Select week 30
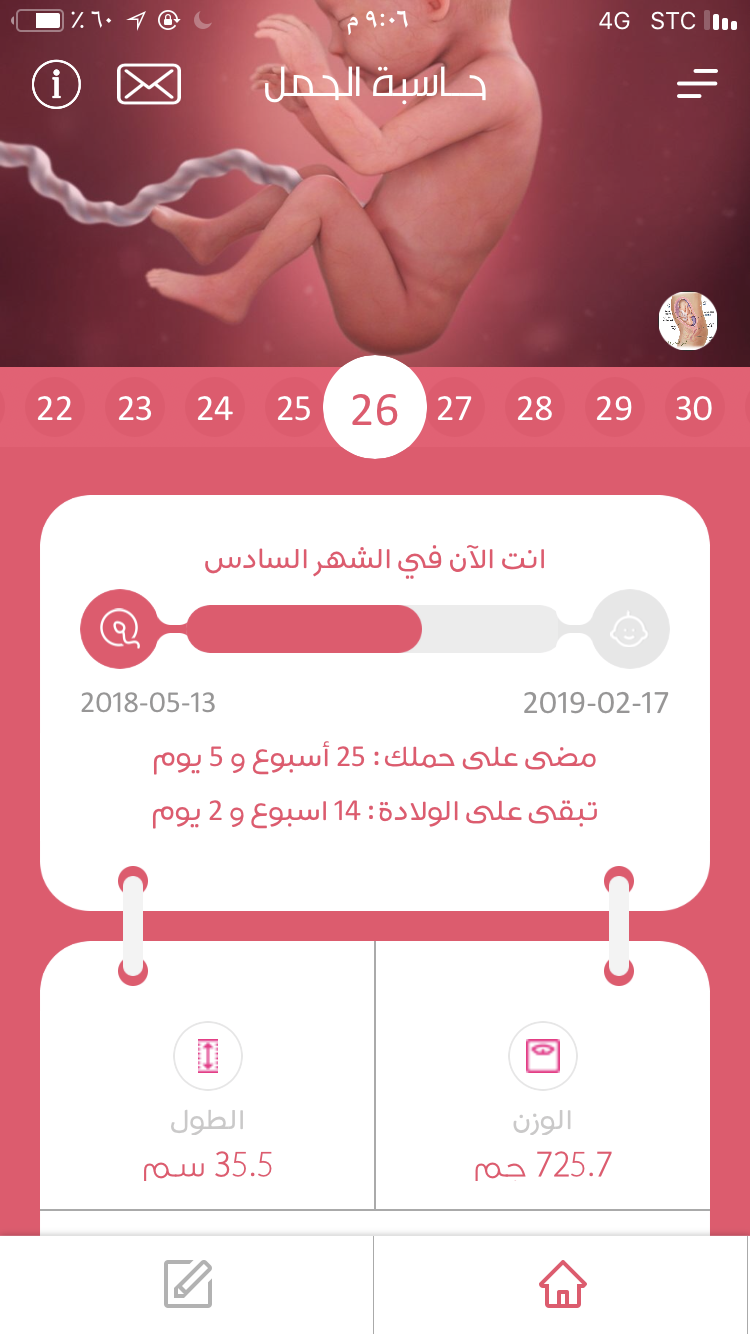This screenshot has height=1334, width=750. [694, 408]
